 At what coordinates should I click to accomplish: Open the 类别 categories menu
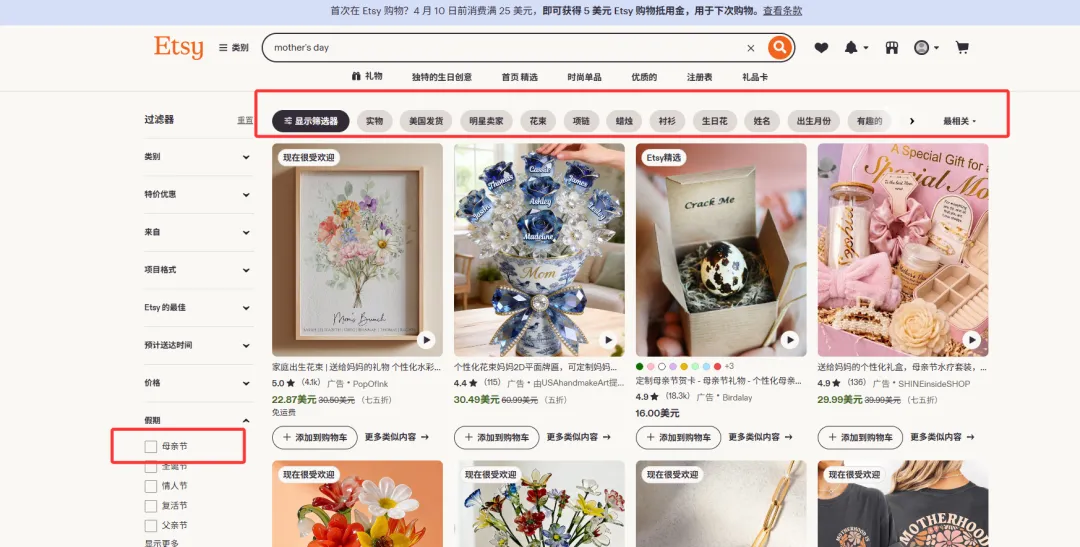(x=234, y=48)
